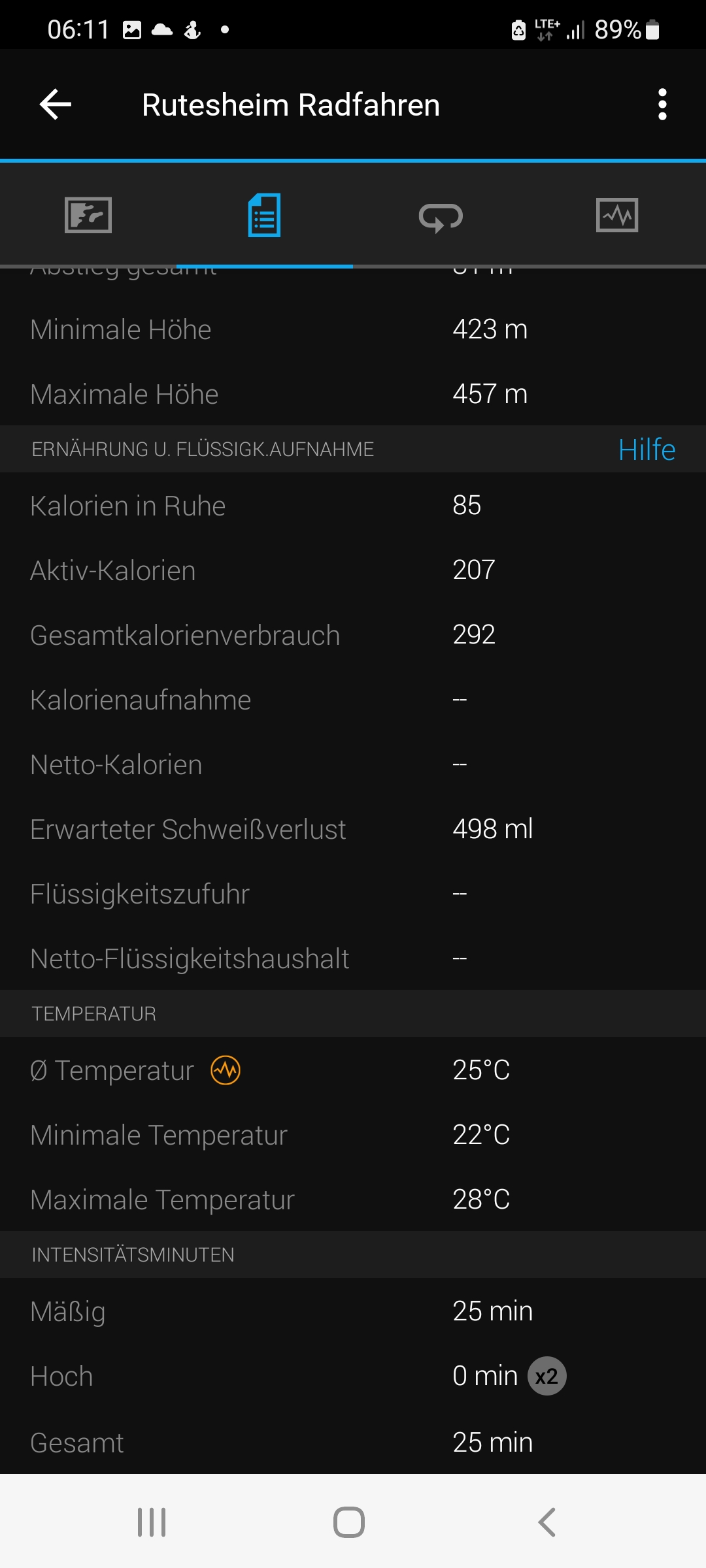706x1568 pixels.
Task: Open the three-dot overflow menu
Action: coord(662,105)
